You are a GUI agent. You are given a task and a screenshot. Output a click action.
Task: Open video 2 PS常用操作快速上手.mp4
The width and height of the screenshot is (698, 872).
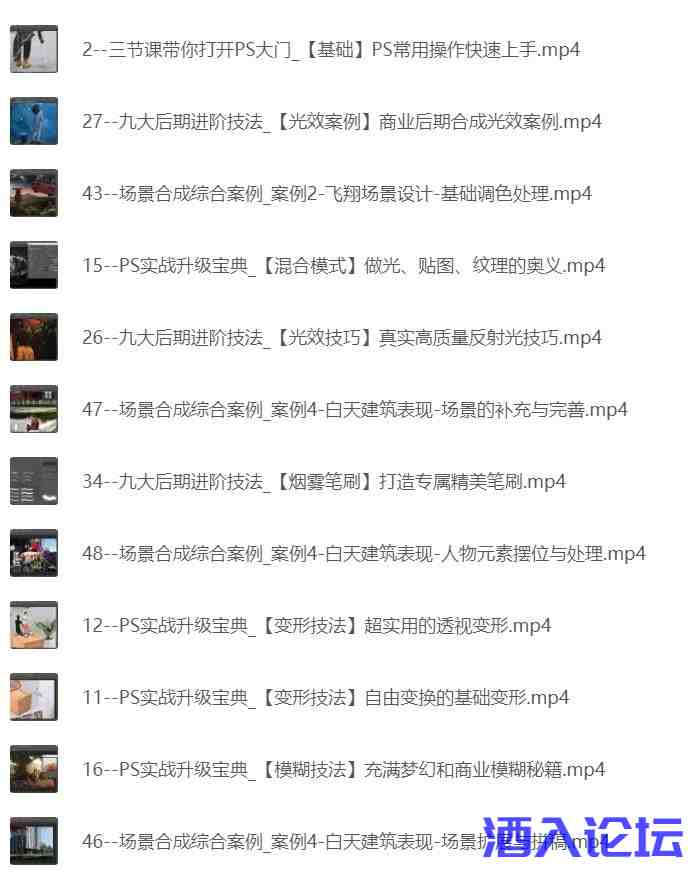tap(330, 50)
